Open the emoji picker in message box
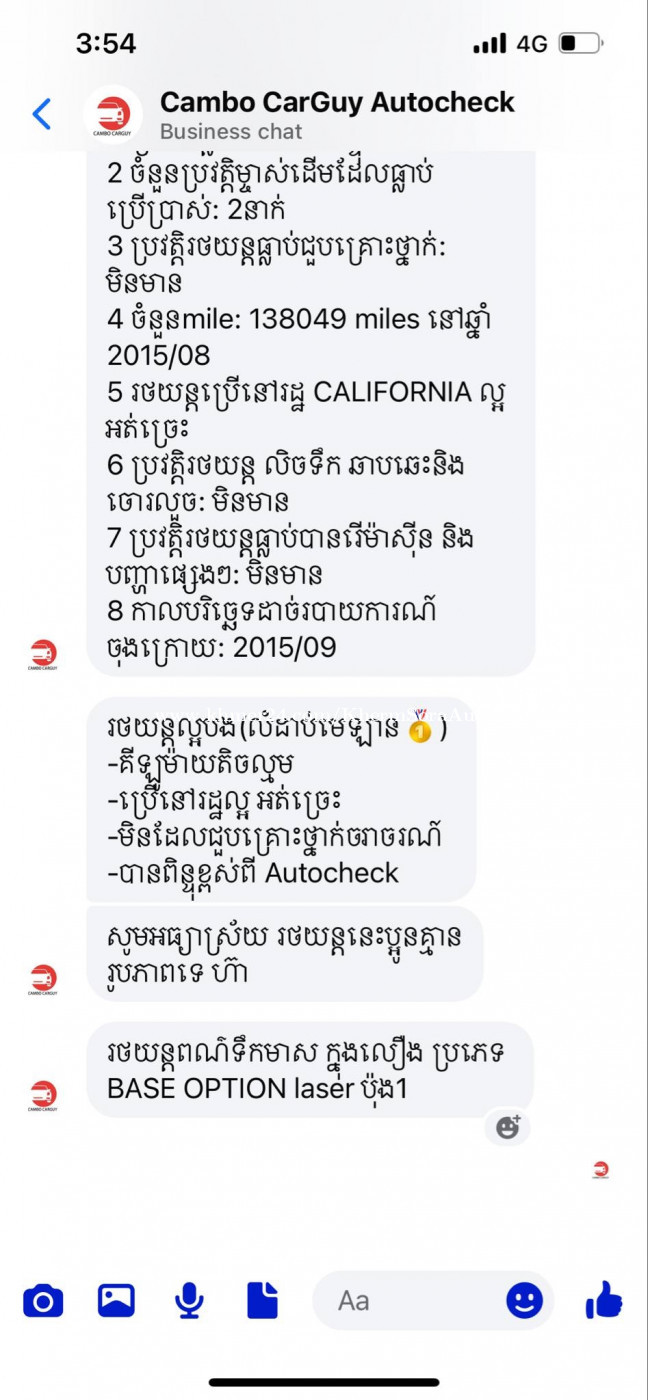The width and height of the screenshot is (648, 1400). click(x=524, y=1301)
